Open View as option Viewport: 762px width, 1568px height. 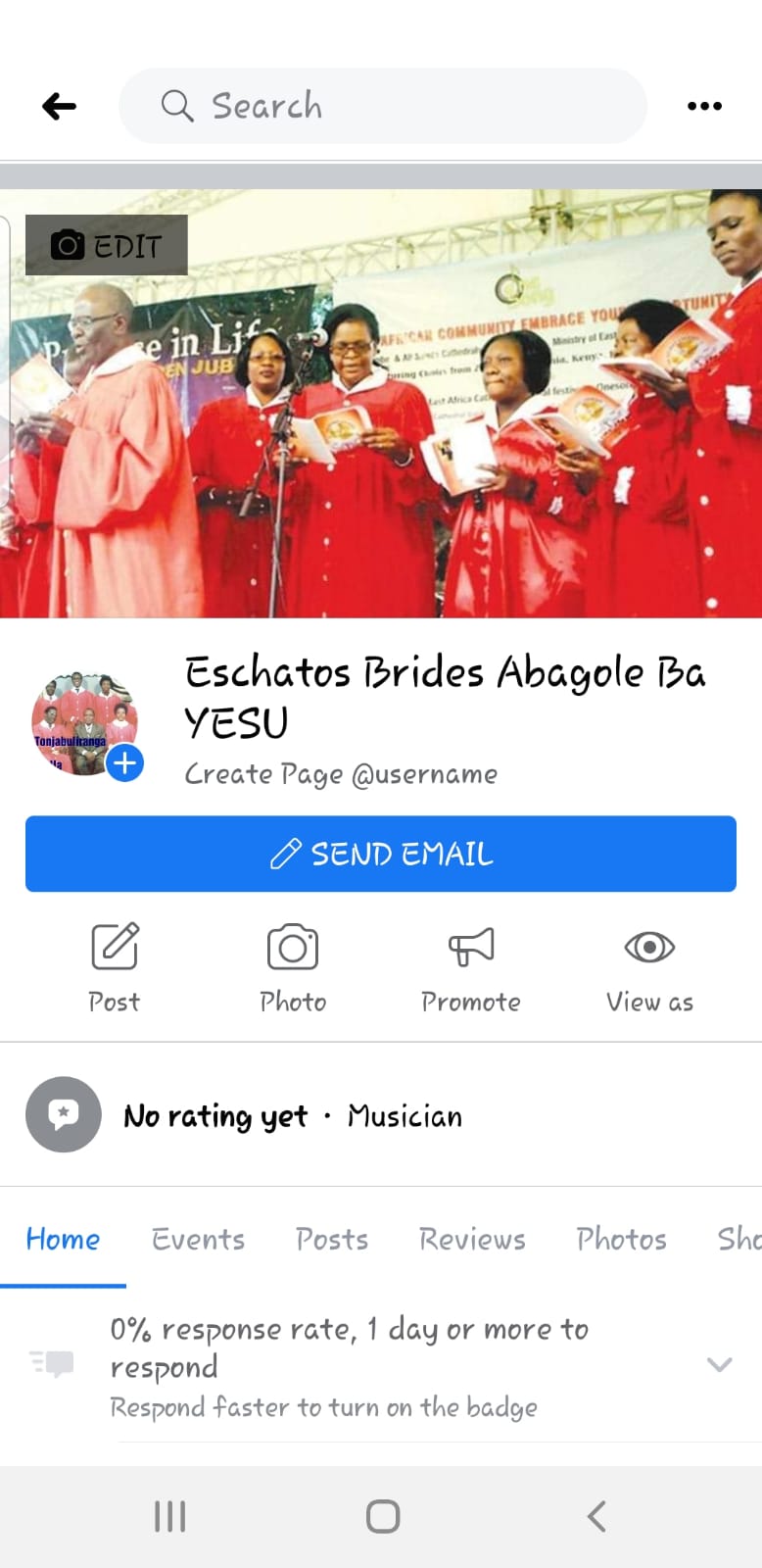point(649,967)
